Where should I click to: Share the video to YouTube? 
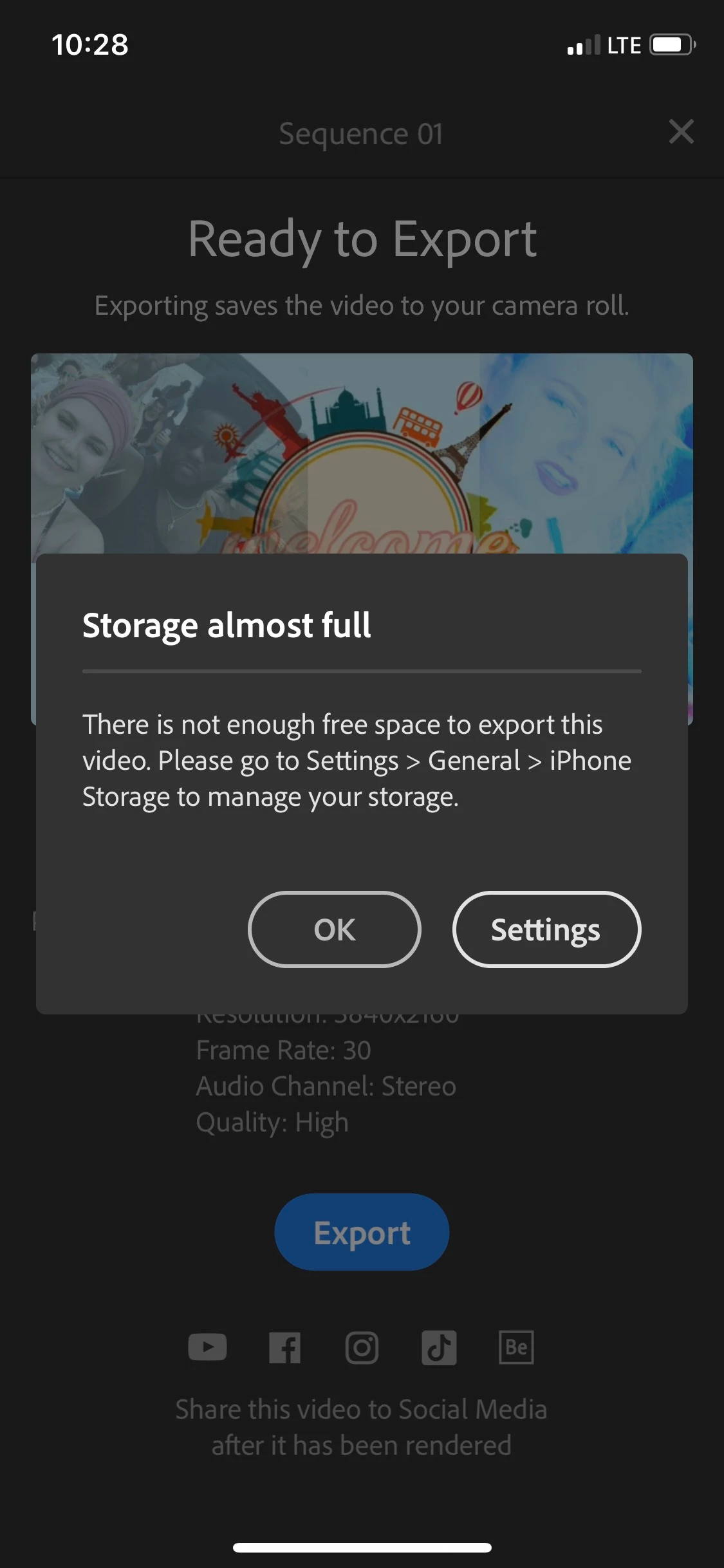point(207,1347)
